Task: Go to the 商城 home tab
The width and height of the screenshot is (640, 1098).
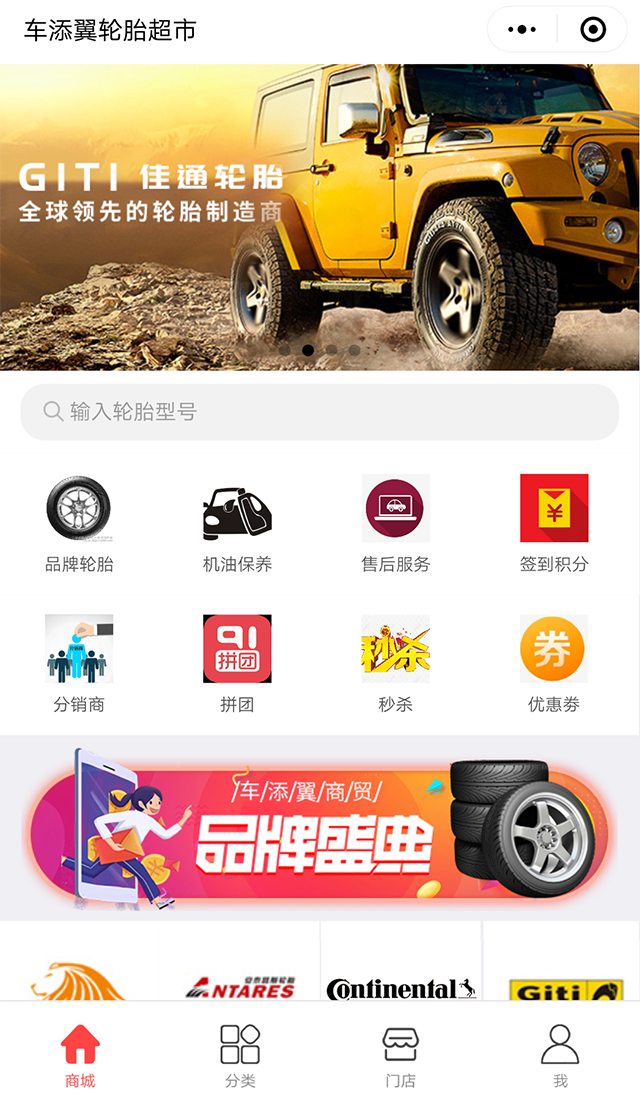Action: pos(80,1055)
